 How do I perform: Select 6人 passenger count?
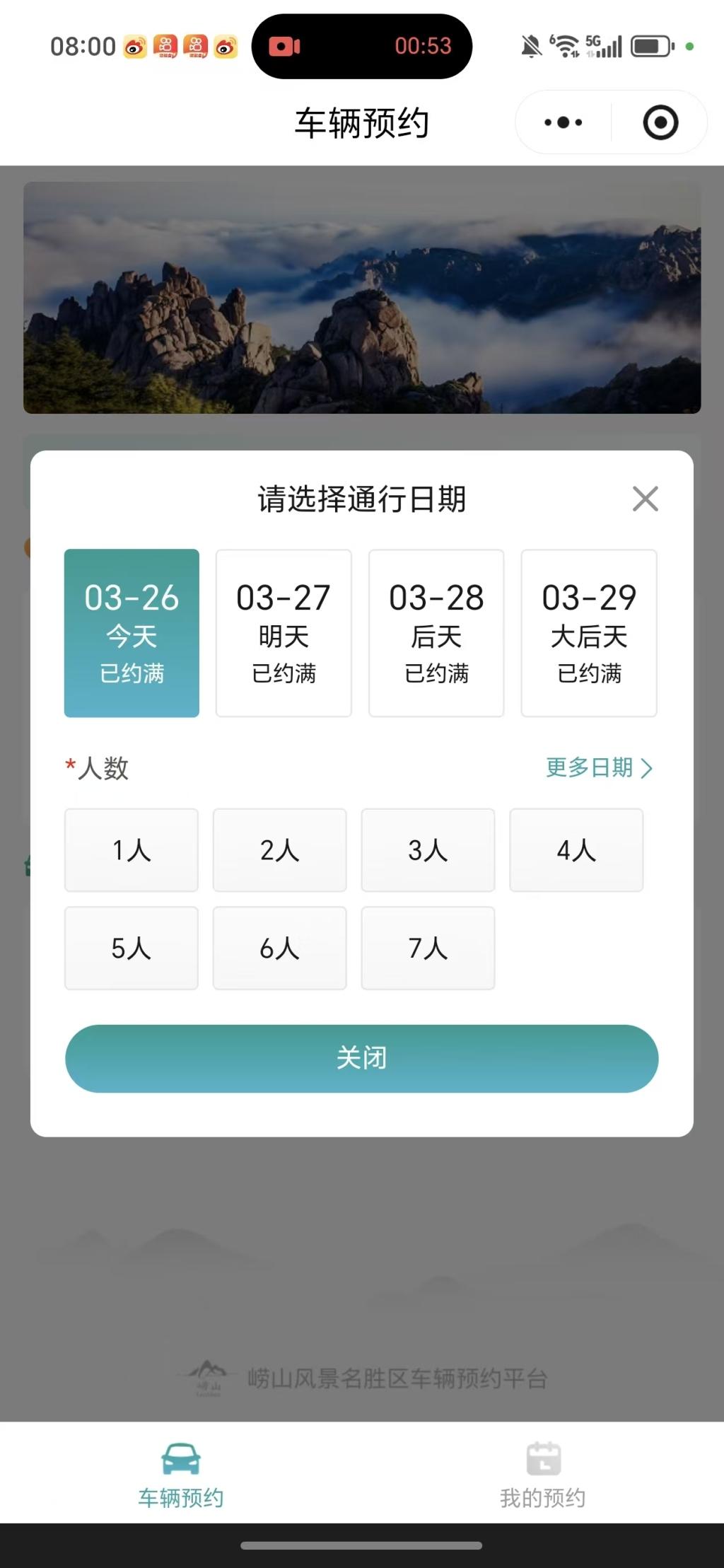pos(280,948)
